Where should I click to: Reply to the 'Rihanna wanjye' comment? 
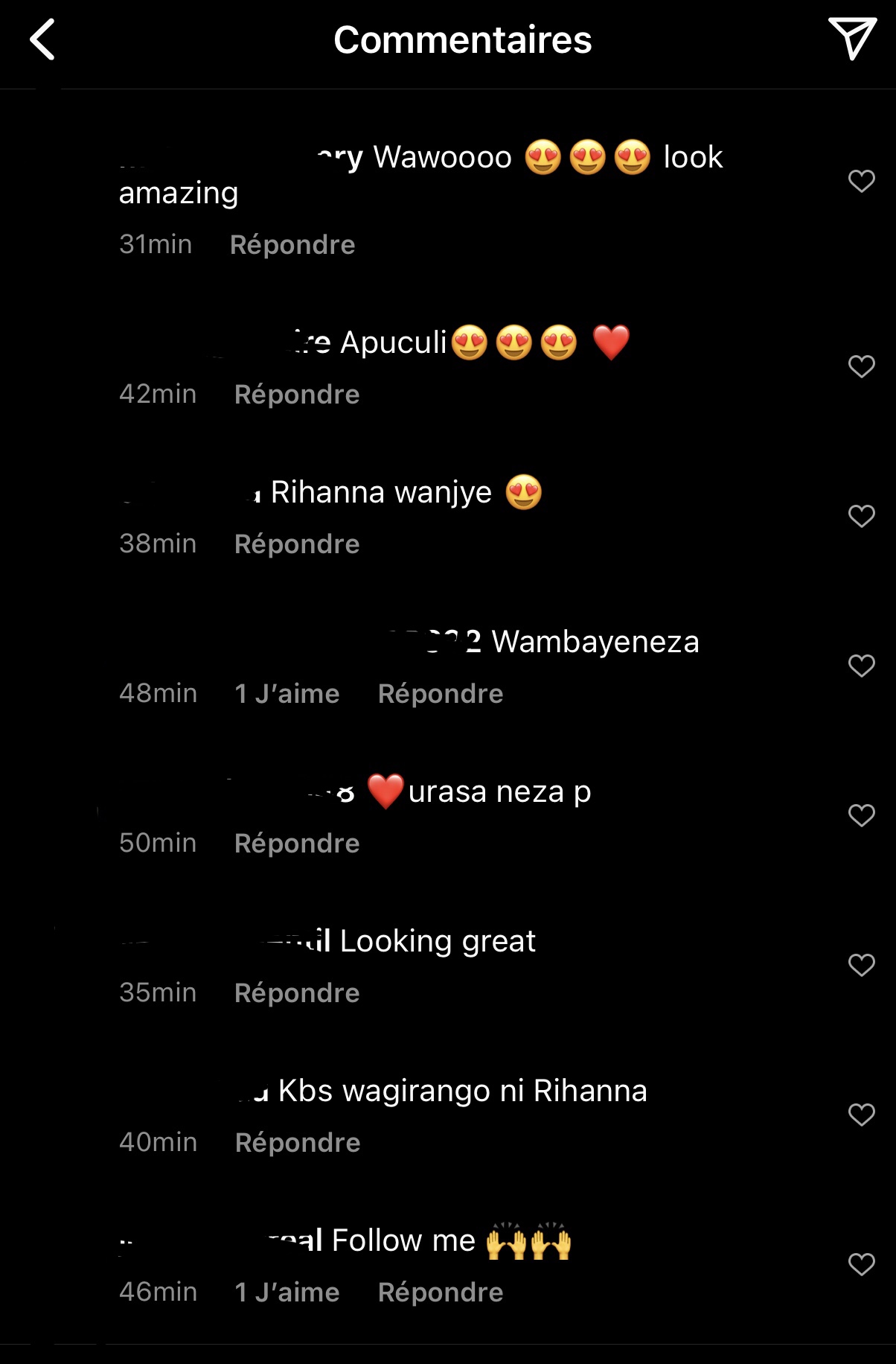click(297, 544)
